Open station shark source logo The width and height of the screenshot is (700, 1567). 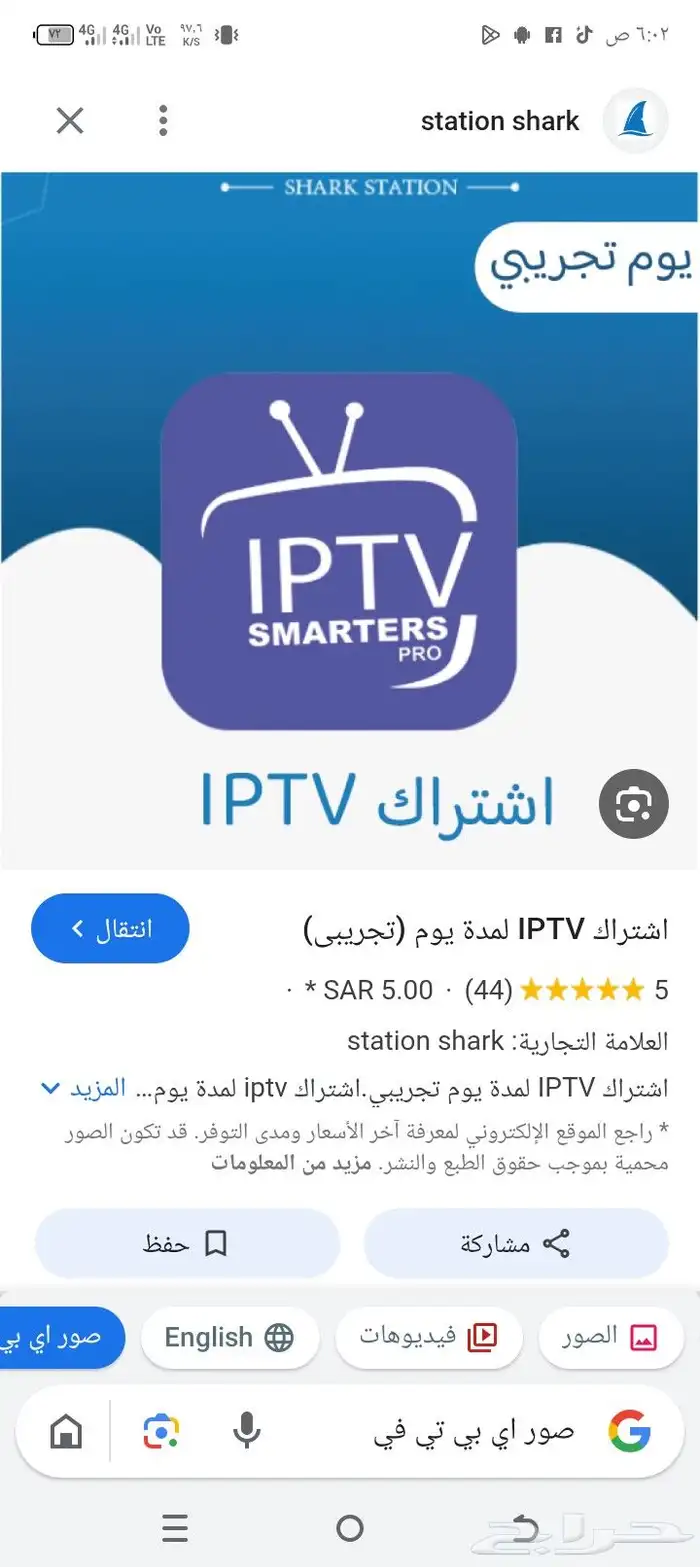pos(635,122)
